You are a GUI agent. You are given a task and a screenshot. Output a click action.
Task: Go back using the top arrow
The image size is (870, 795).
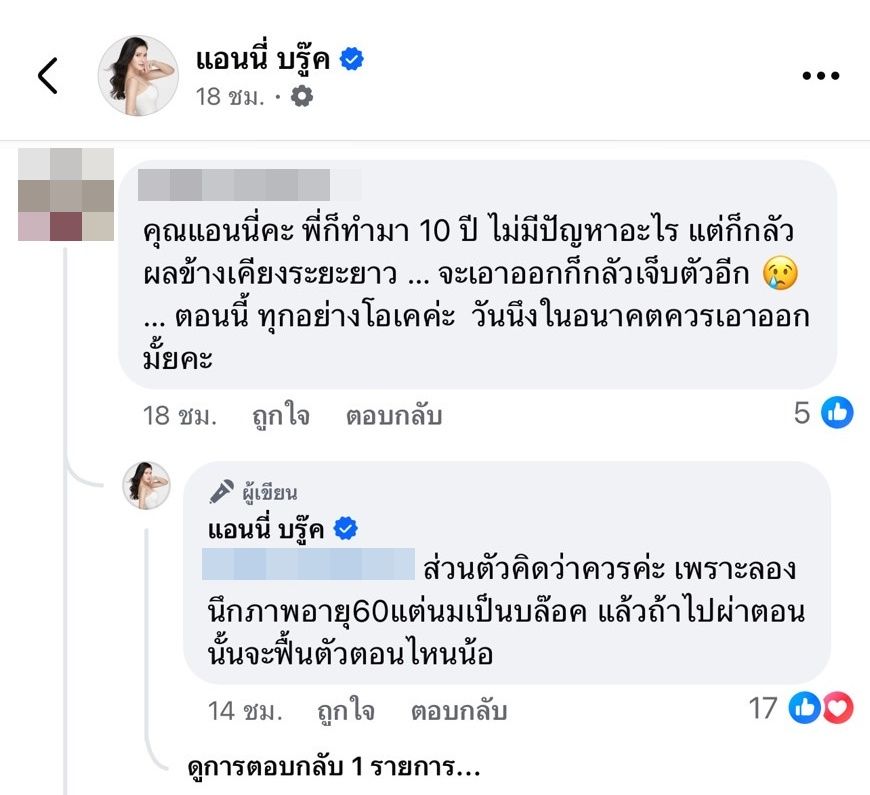[48, 76]
